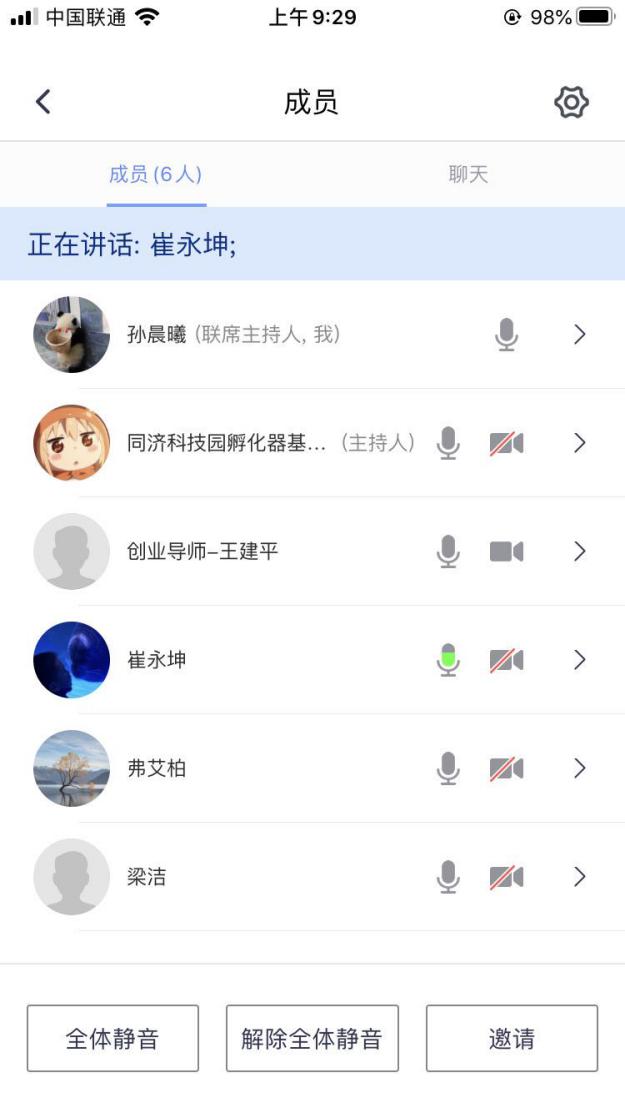Image resolution: width=625 pixels, height=1113 pixels.
Task: Open 弗艾柏's member options chevron
Action: [x=579, y=769]
